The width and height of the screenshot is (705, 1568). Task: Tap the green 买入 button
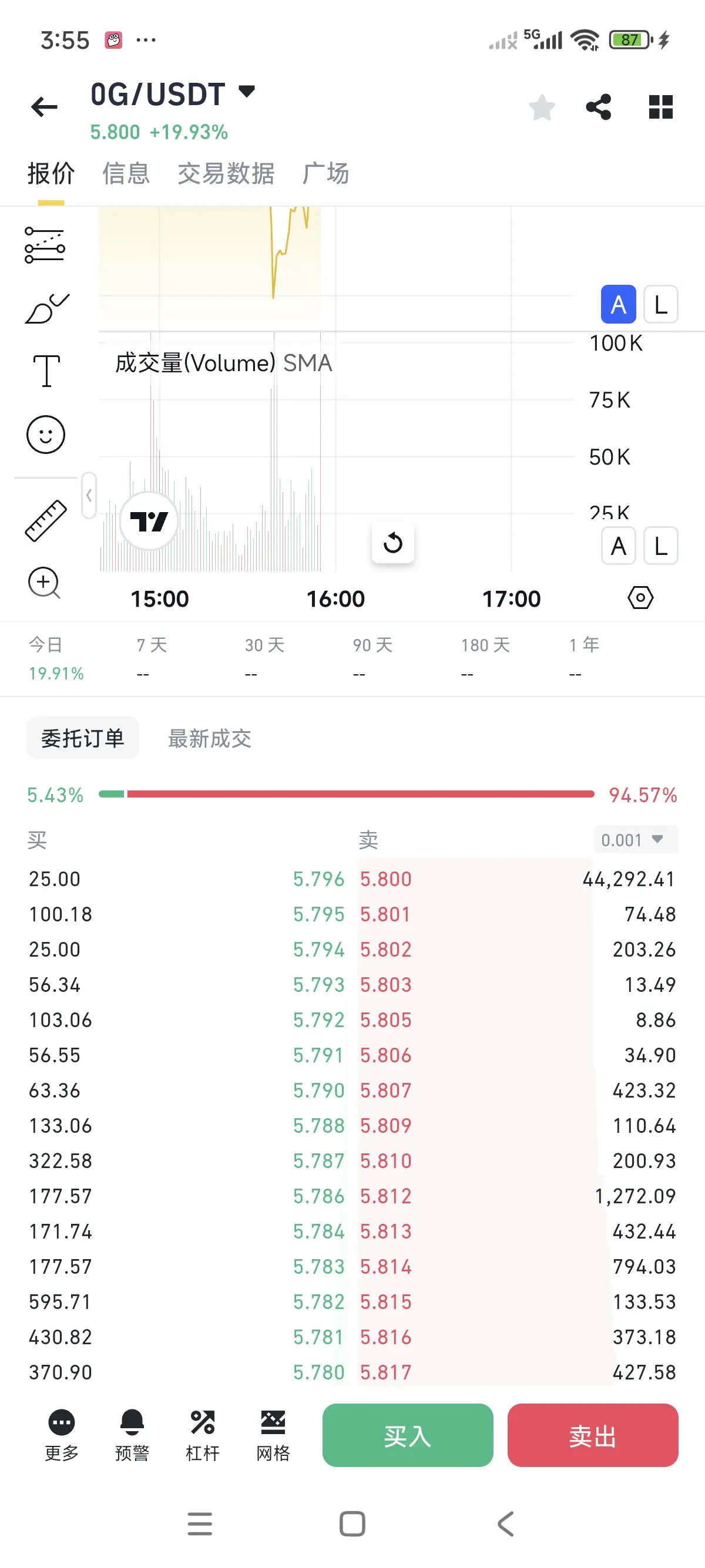tap(407, 1435)
